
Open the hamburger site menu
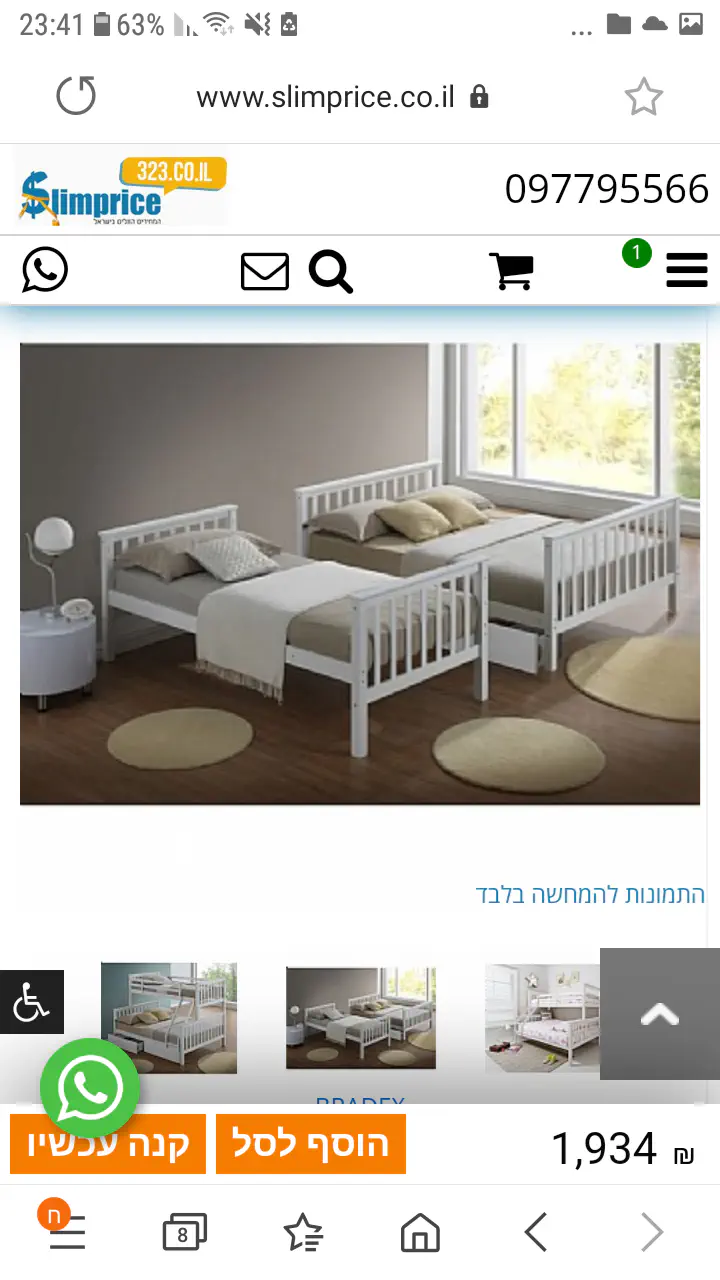pos(686,271)
